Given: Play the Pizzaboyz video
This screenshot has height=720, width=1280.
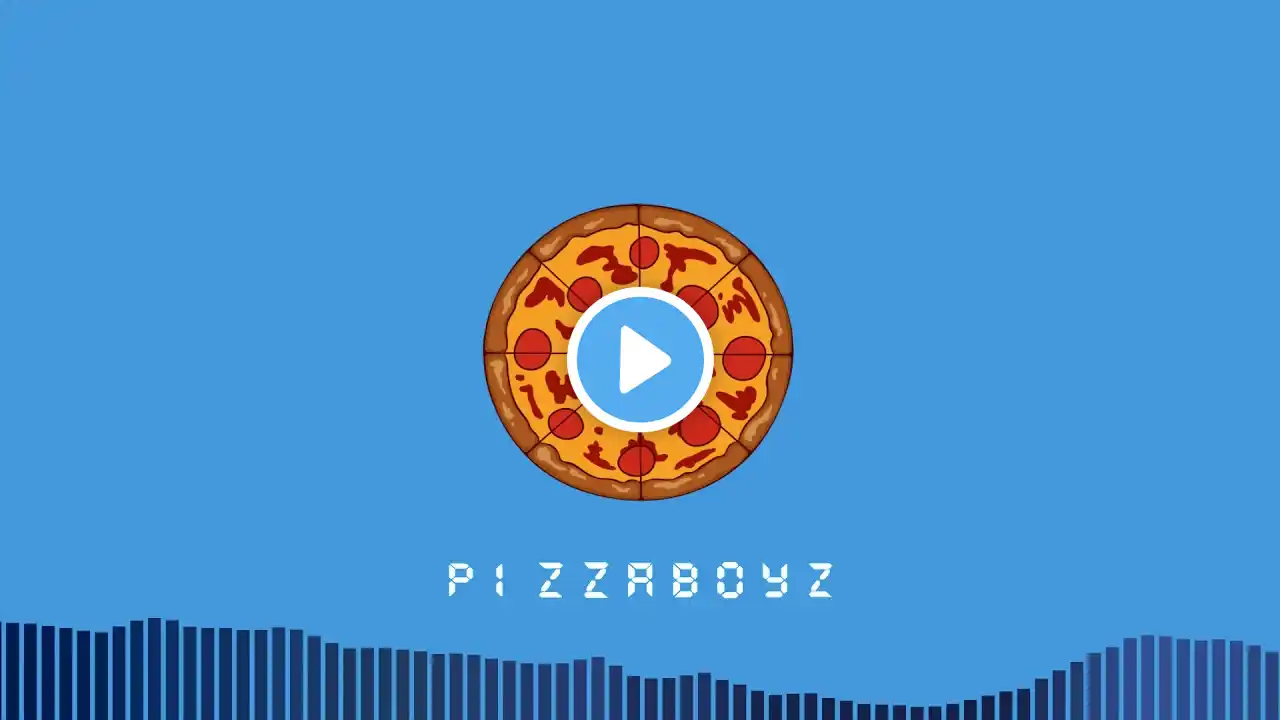Looking at the screenshot, I should (640, 359).
